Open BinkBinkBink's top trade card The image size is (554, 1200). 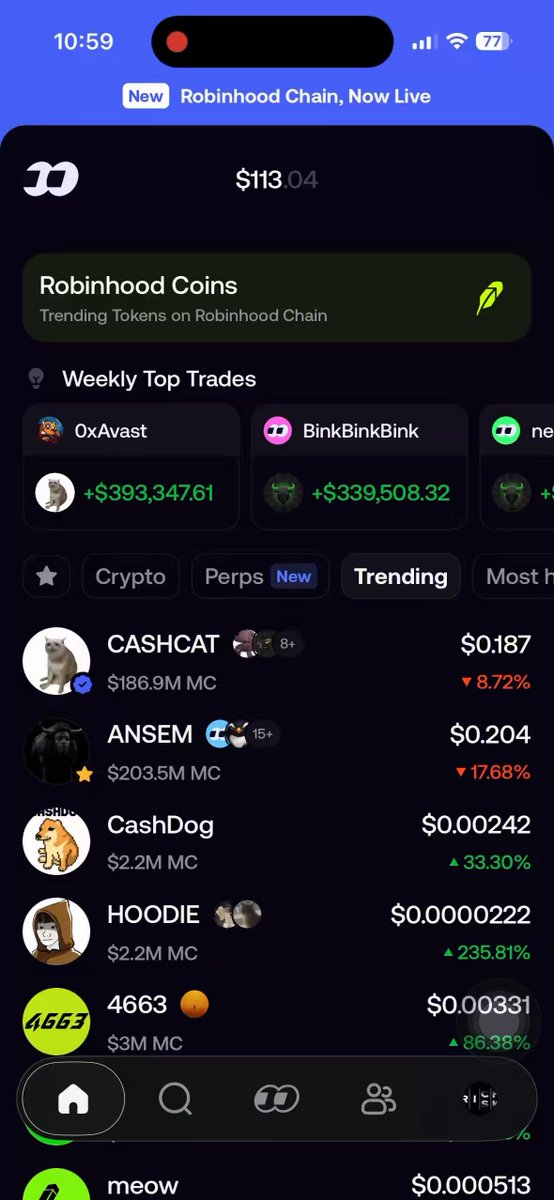pos(359,466)
